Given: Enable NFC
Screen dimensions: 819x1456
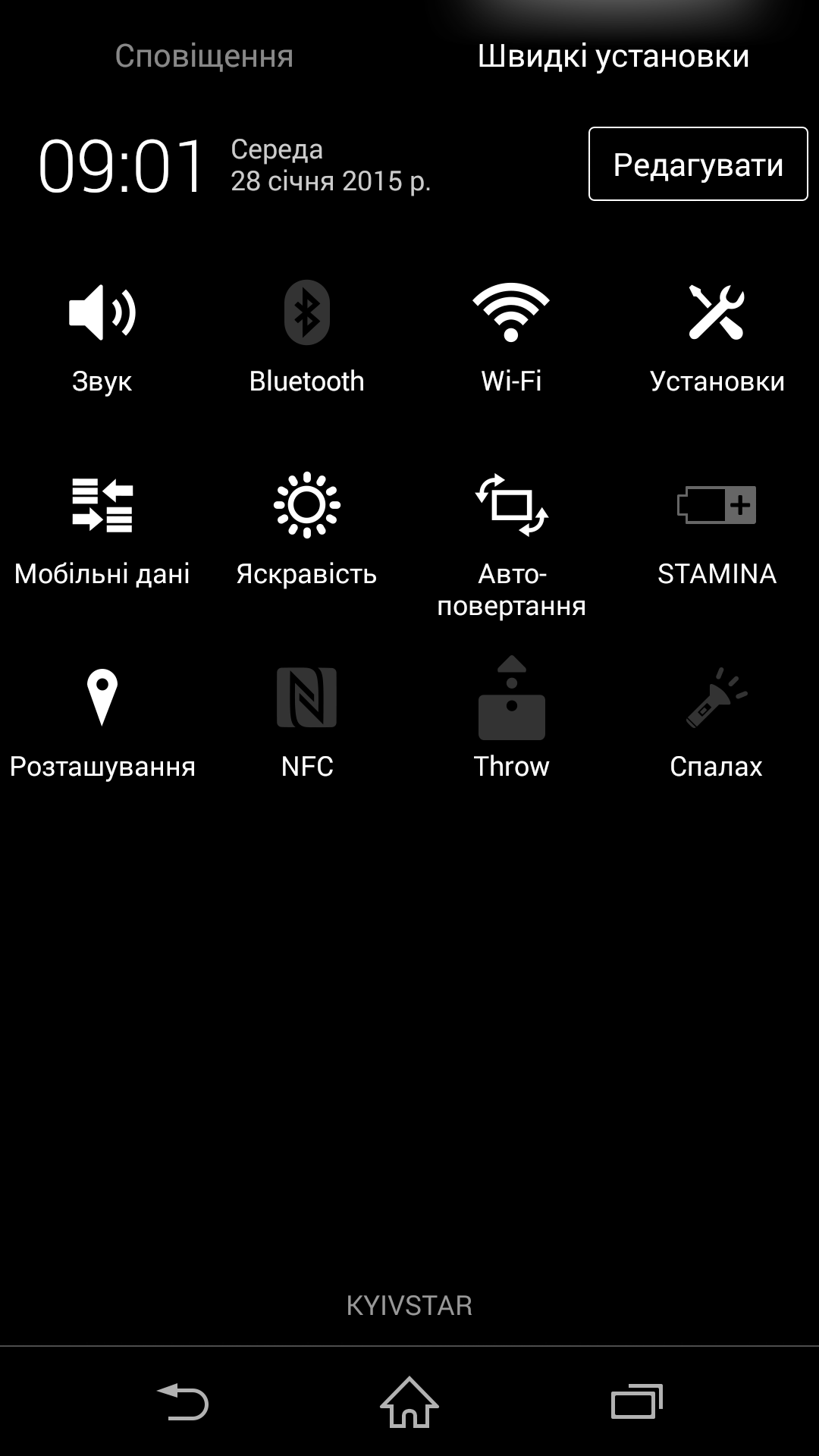Looking at the screenshot, I should [307, 724].
